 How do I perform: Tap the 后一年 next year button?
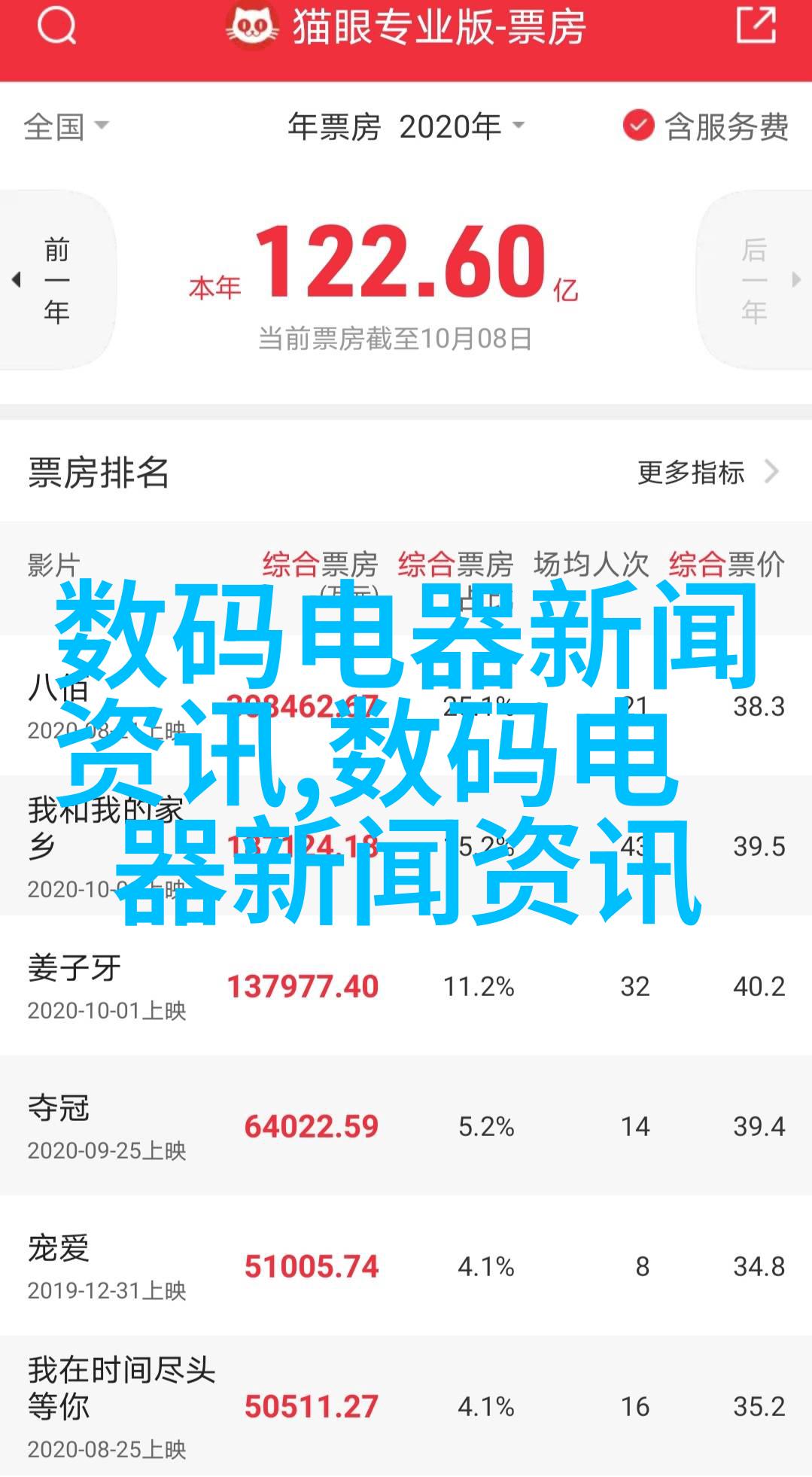pyautogui.click(x=755, y=280)
